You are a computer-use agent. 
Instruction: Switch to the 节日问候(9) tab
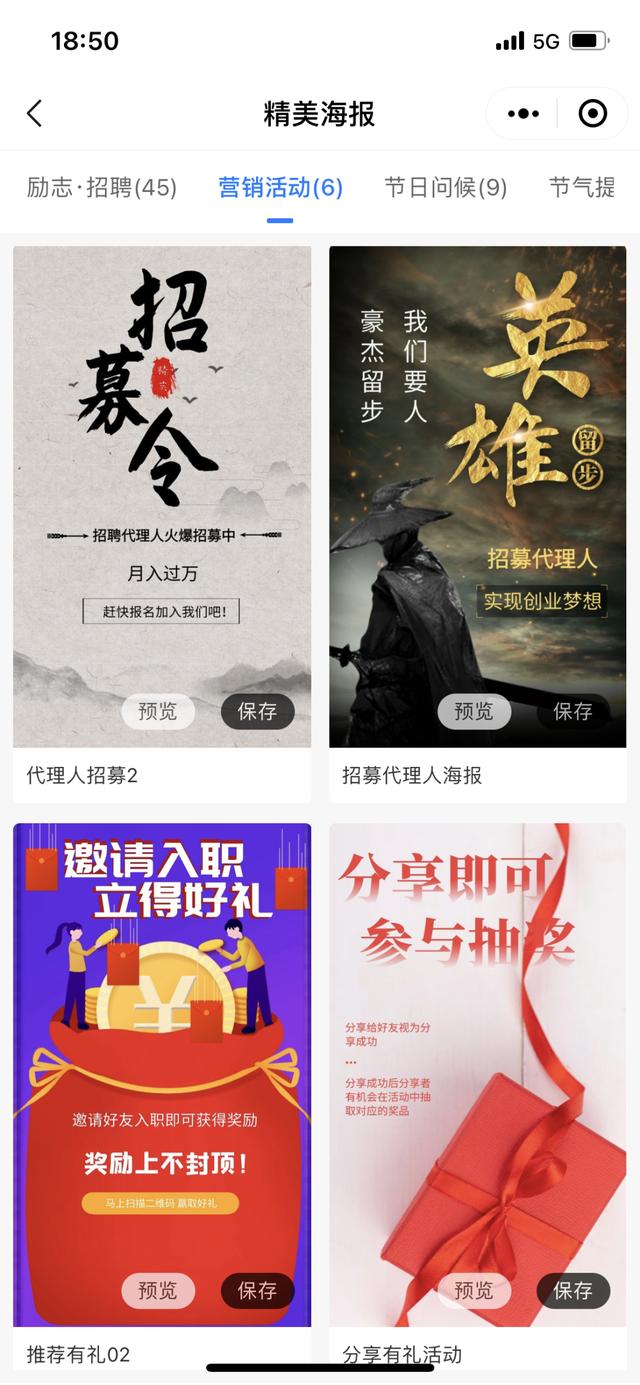446,187
